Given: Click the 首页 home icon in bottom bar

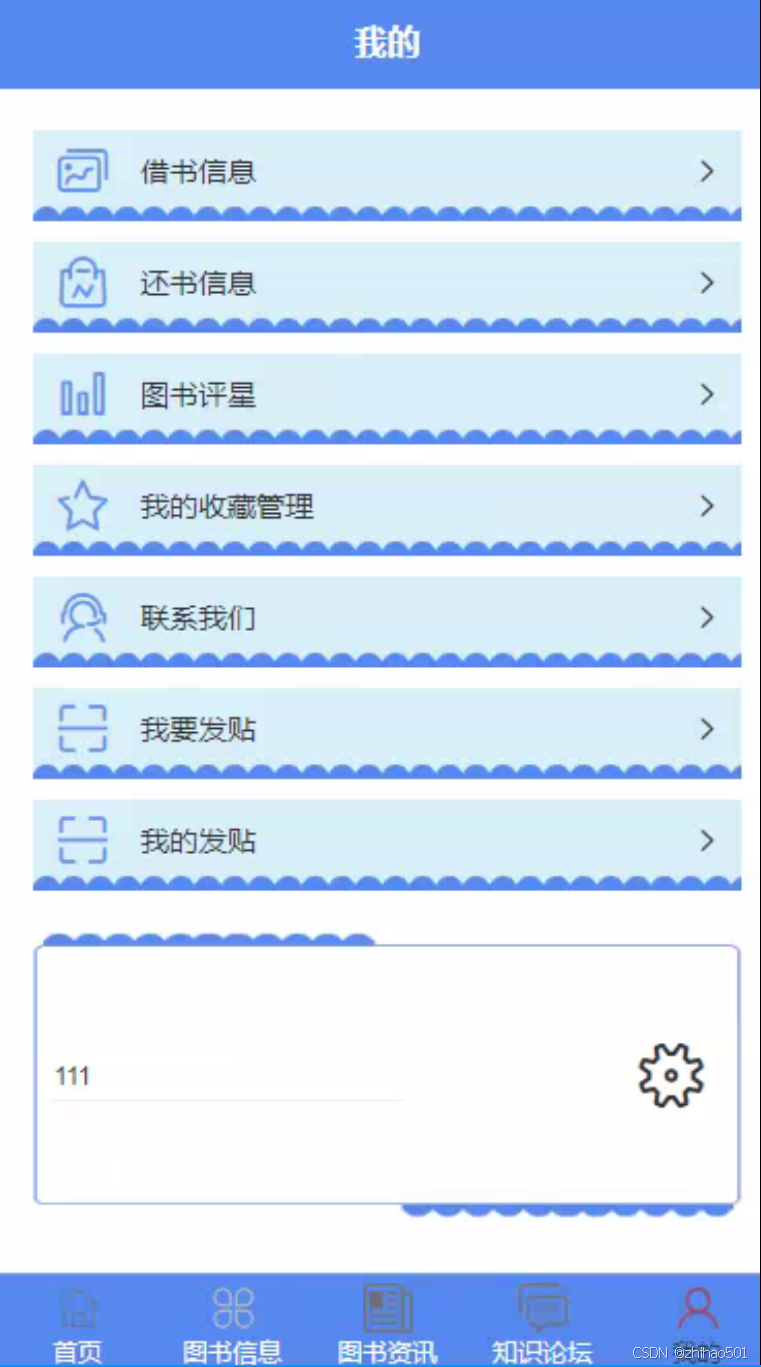Looking at the screenshot, I should tap(77, 1307).
